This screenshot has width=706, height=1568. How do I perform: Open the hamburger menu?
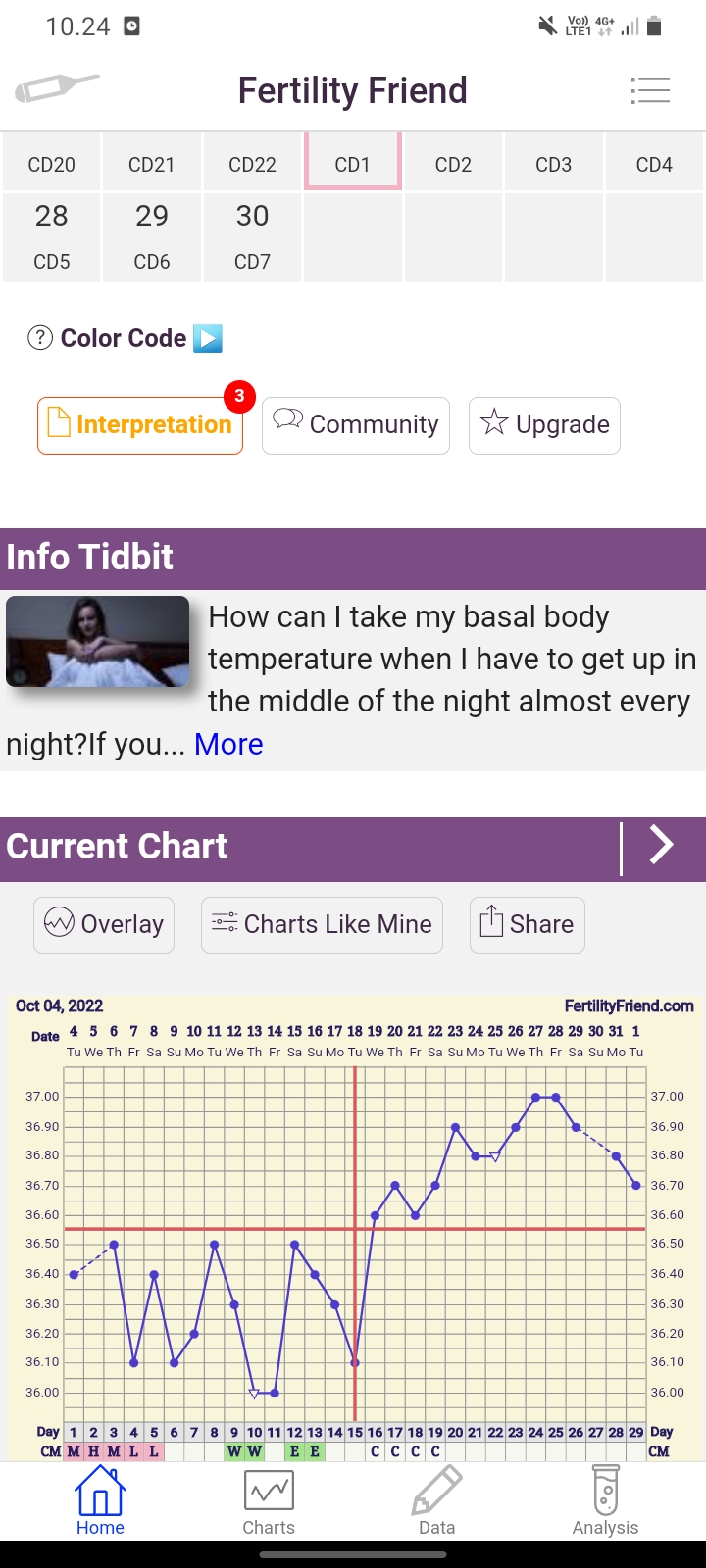click(x=650, y=91)
